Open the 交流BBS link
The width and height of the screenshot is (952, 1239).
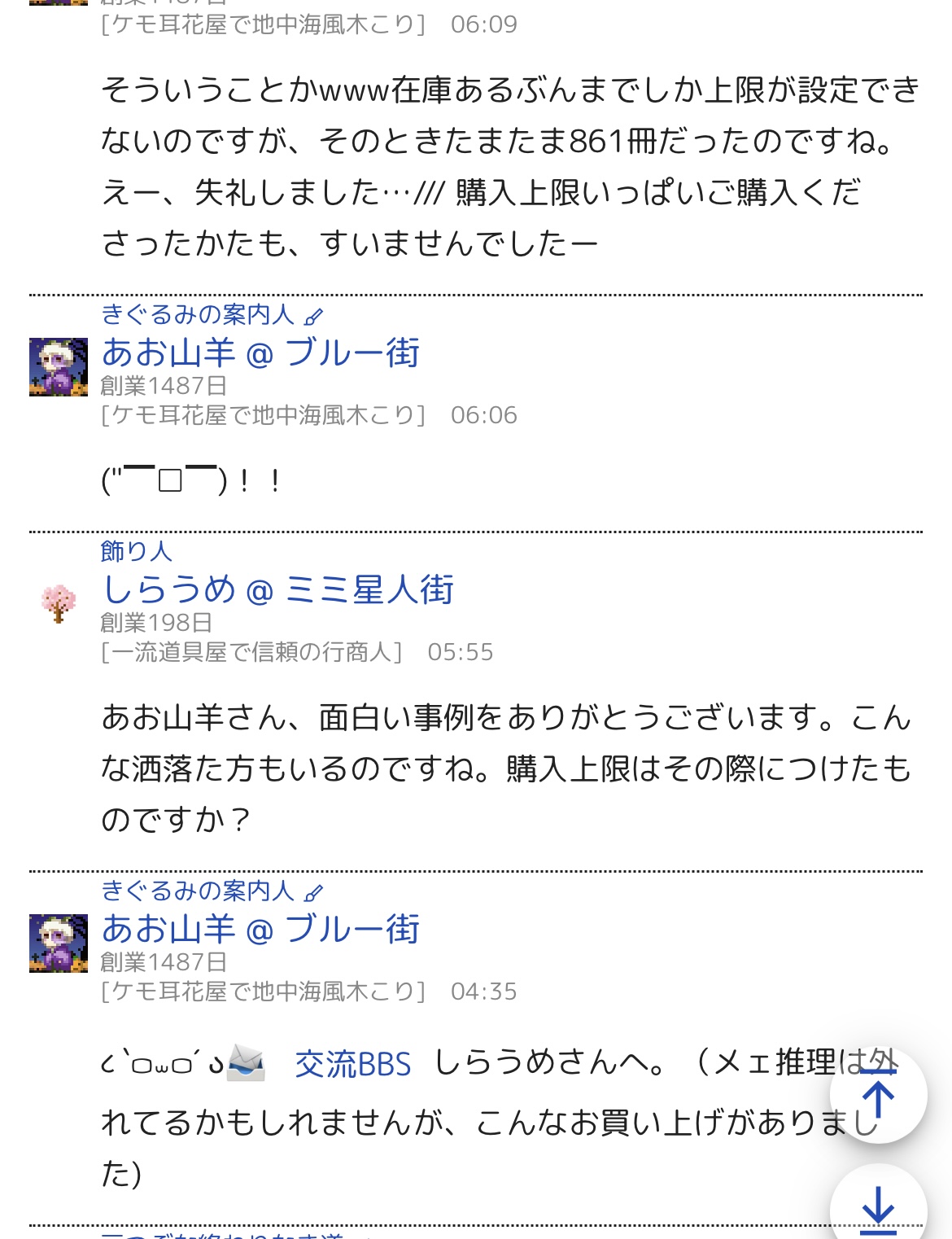click(x=352, y=1064)
